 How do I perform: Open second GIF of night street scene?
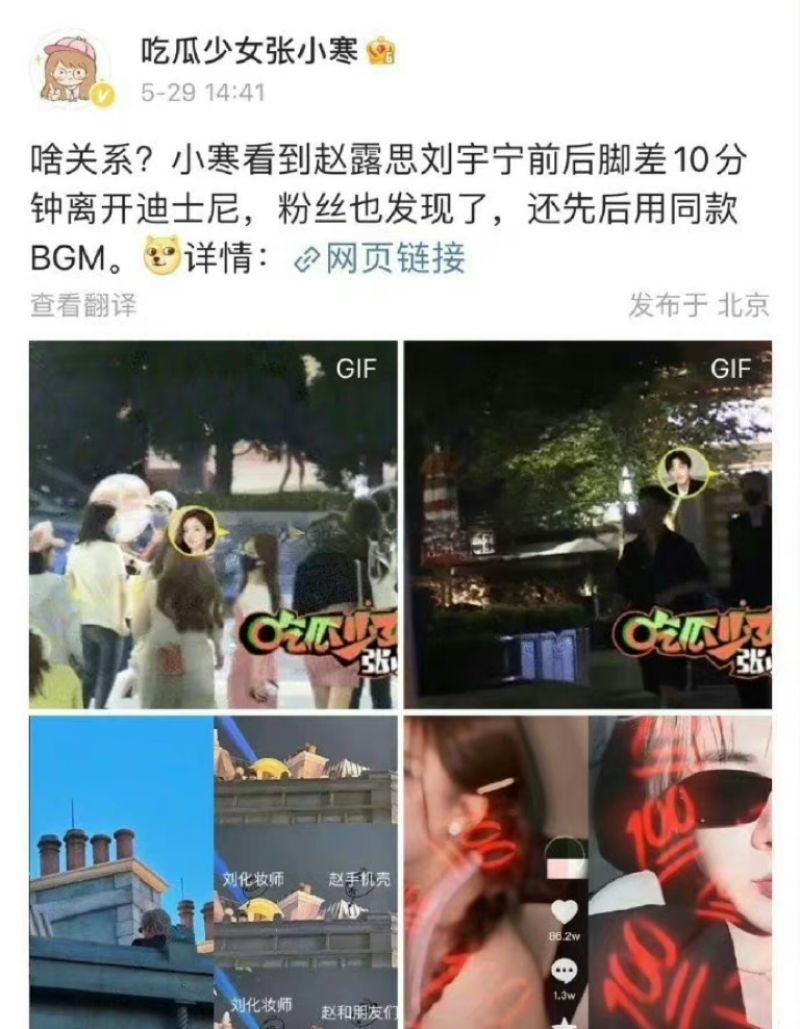point(587,524)
